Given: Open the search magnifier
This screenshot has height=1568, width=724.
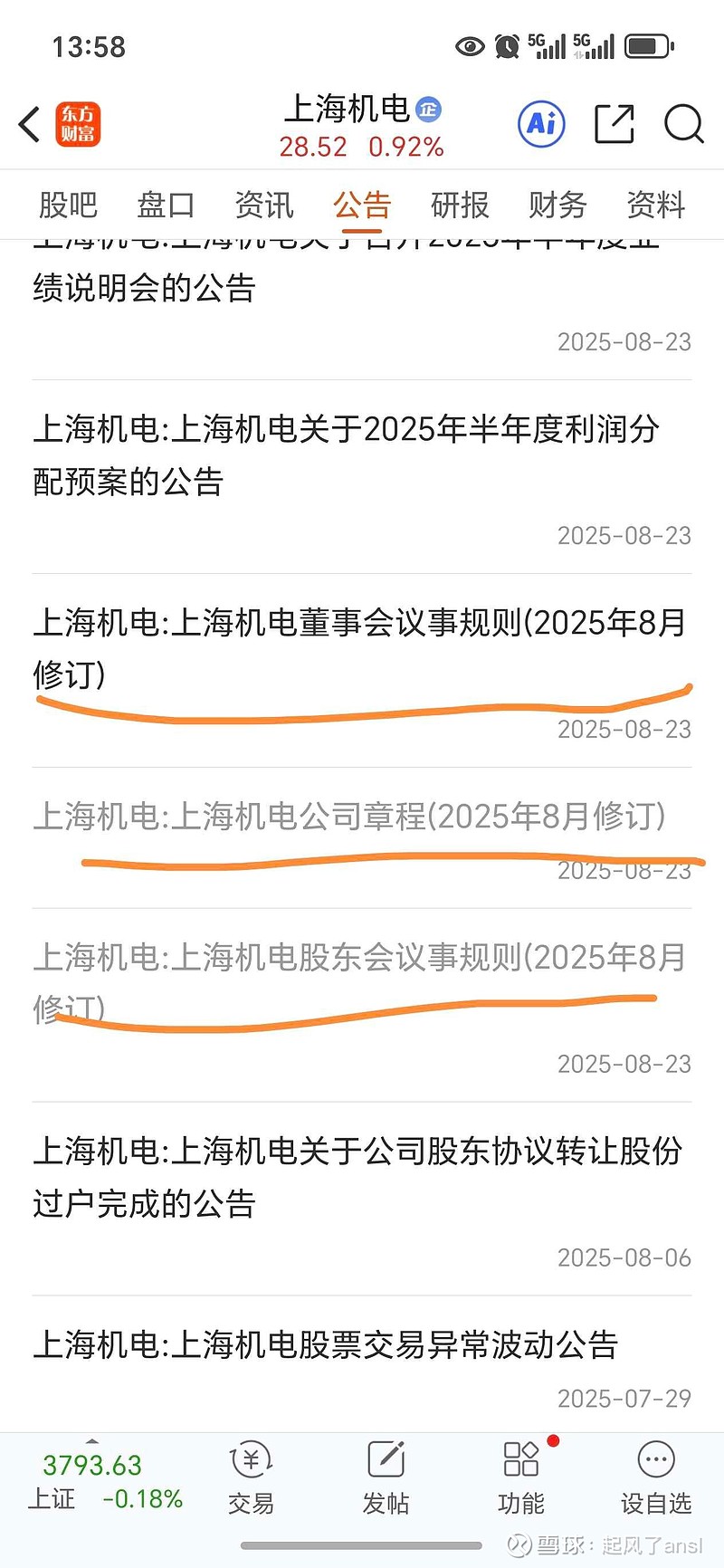Looking at the screenshot, I should (x=683, y=124).
